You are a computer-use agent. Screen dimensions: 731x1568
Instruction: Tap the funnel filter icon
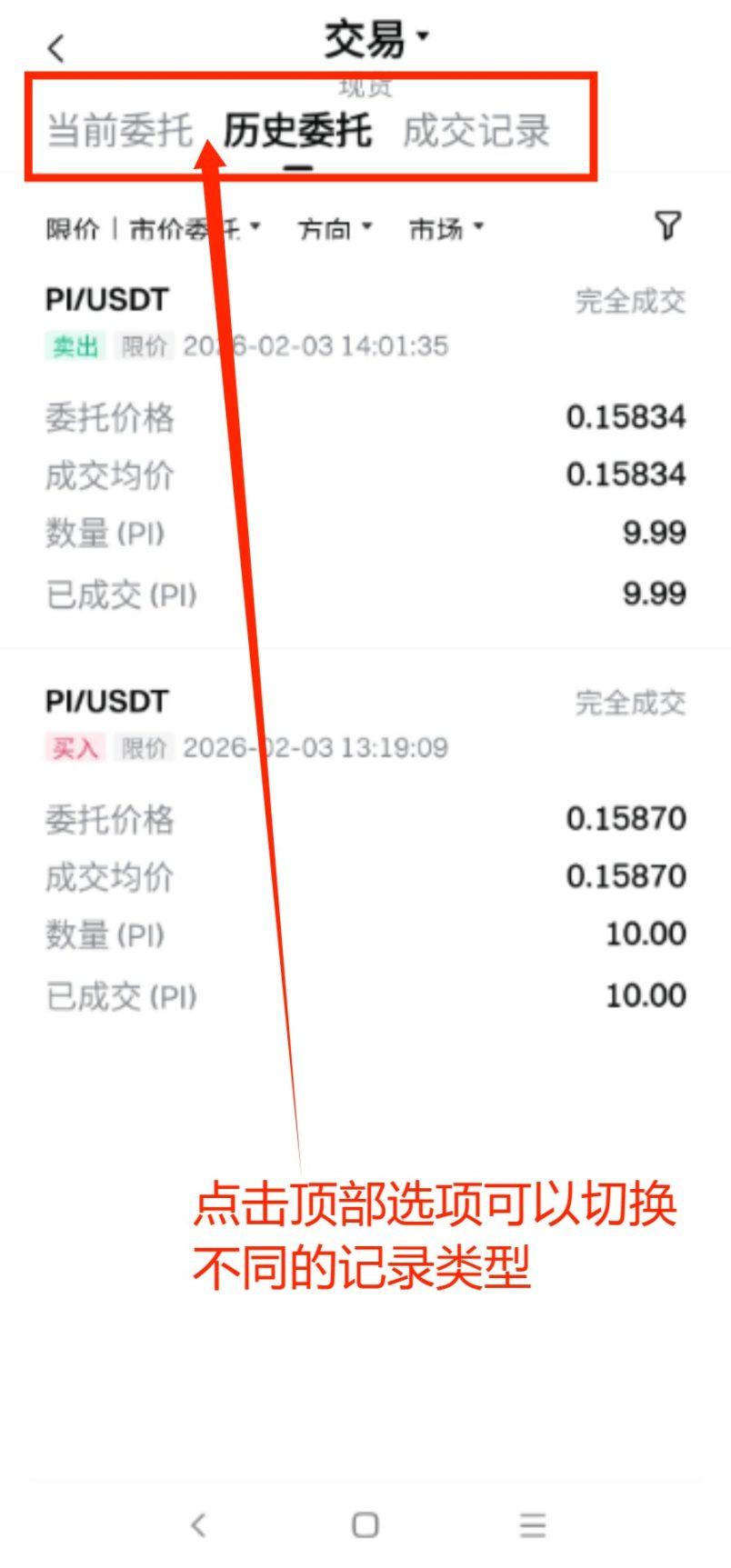point(667,225)
